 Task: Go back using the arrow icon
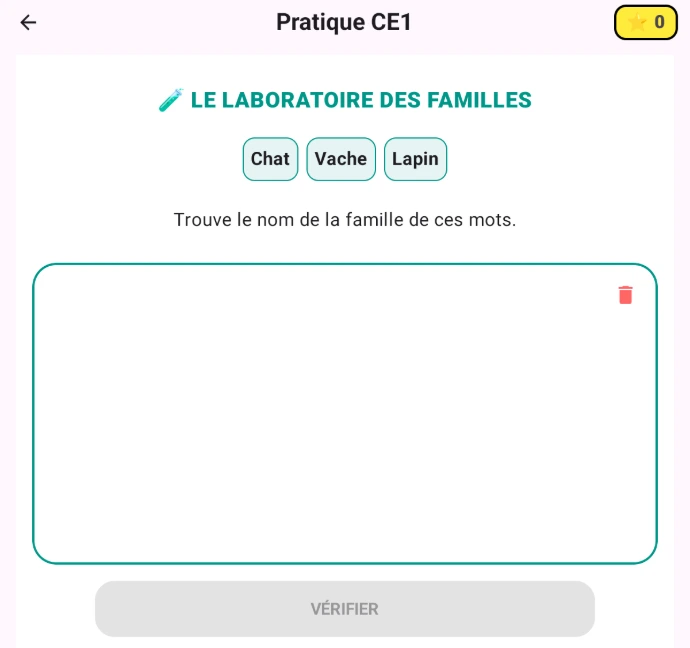coord(28,23)
